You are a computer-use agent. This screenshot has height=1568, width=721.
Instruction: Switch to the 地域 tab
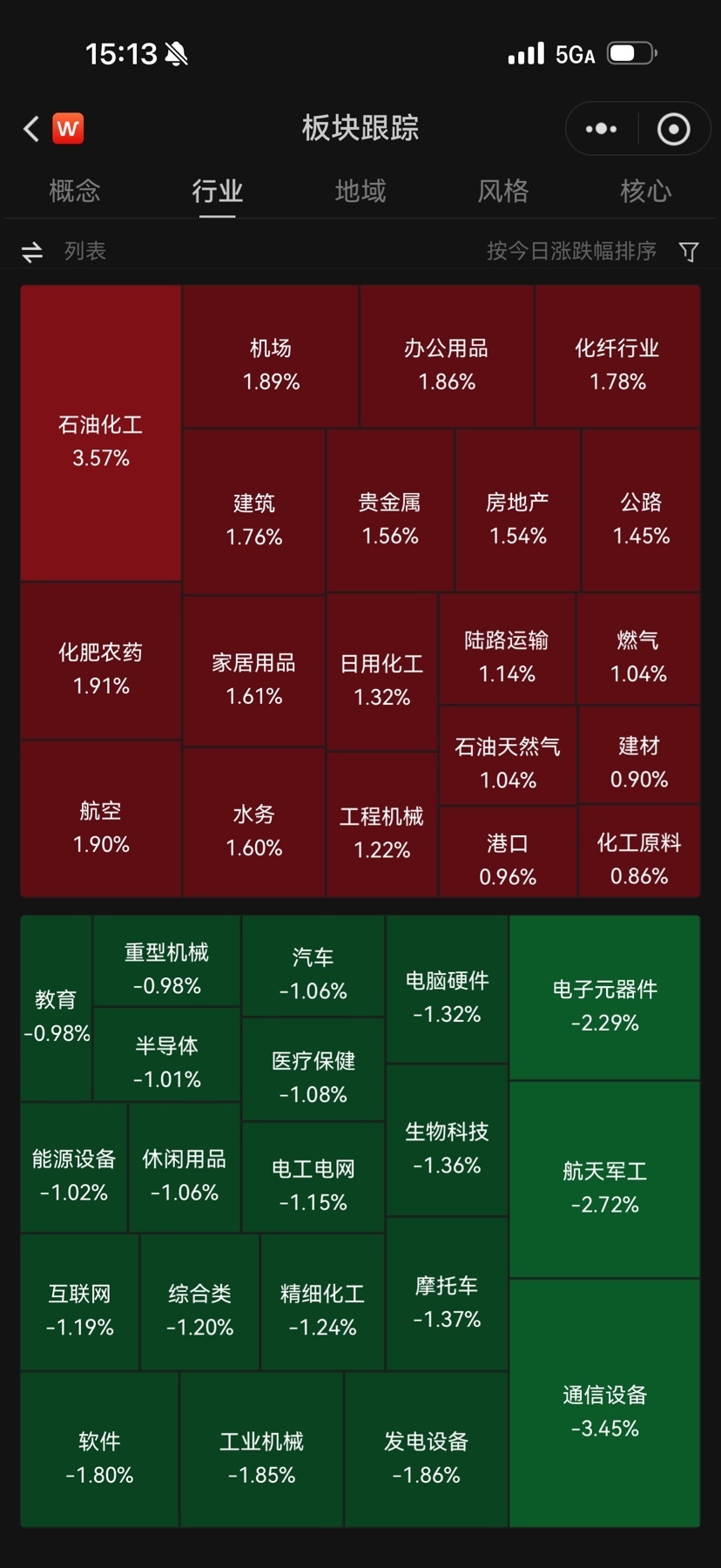click(360, 191)
